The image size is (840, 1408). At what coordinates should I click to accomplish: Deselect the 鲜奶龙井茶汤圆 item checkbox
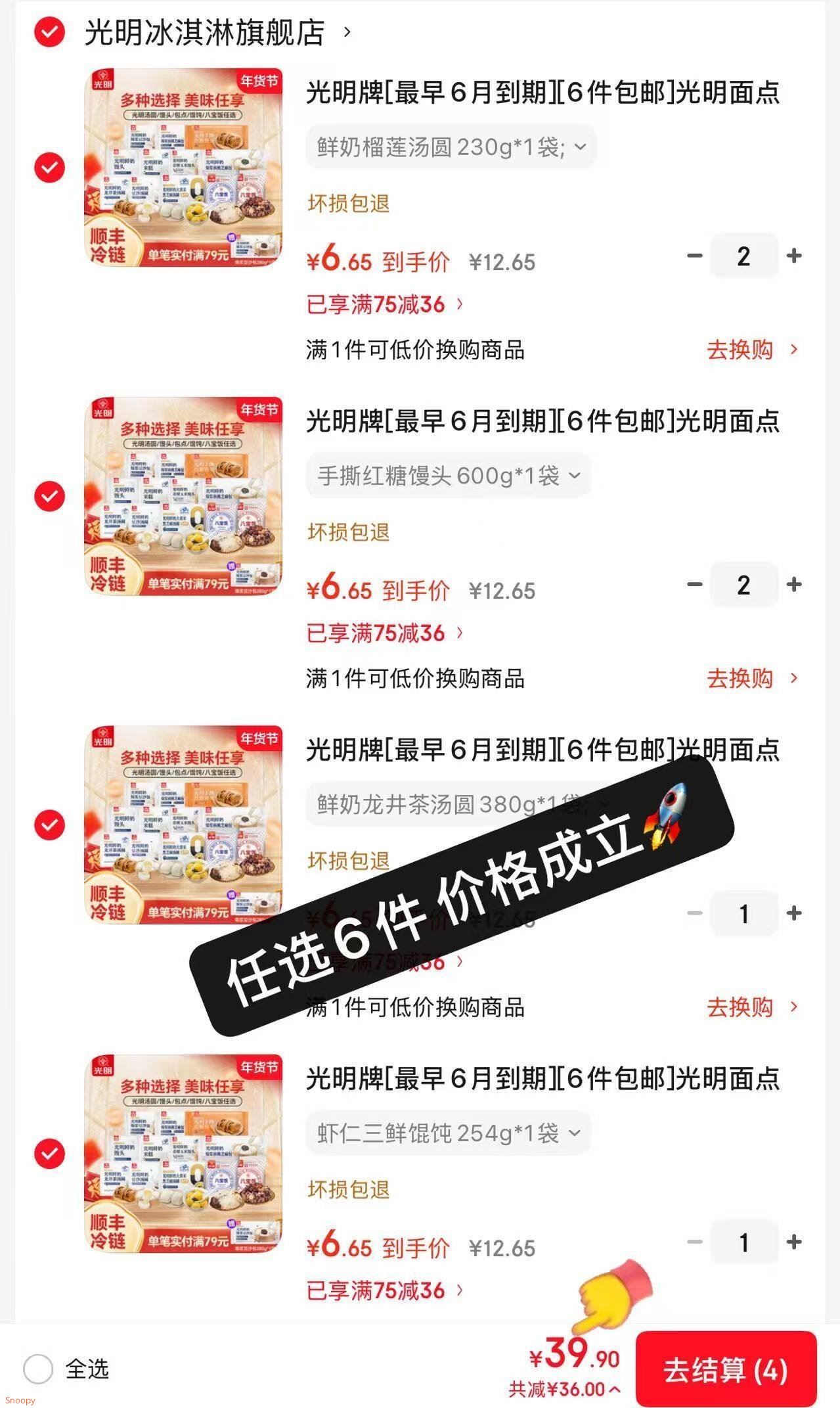tap(49, 825)
